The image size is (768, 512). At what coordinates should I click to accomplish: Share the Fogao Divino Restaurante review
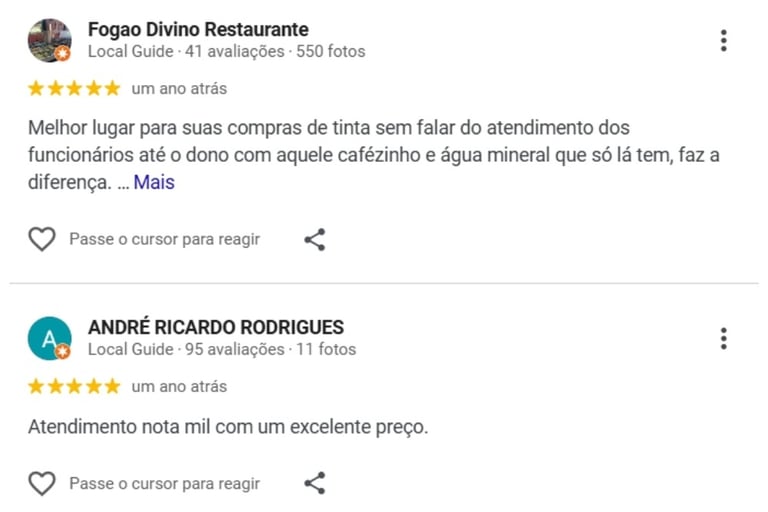314,240
